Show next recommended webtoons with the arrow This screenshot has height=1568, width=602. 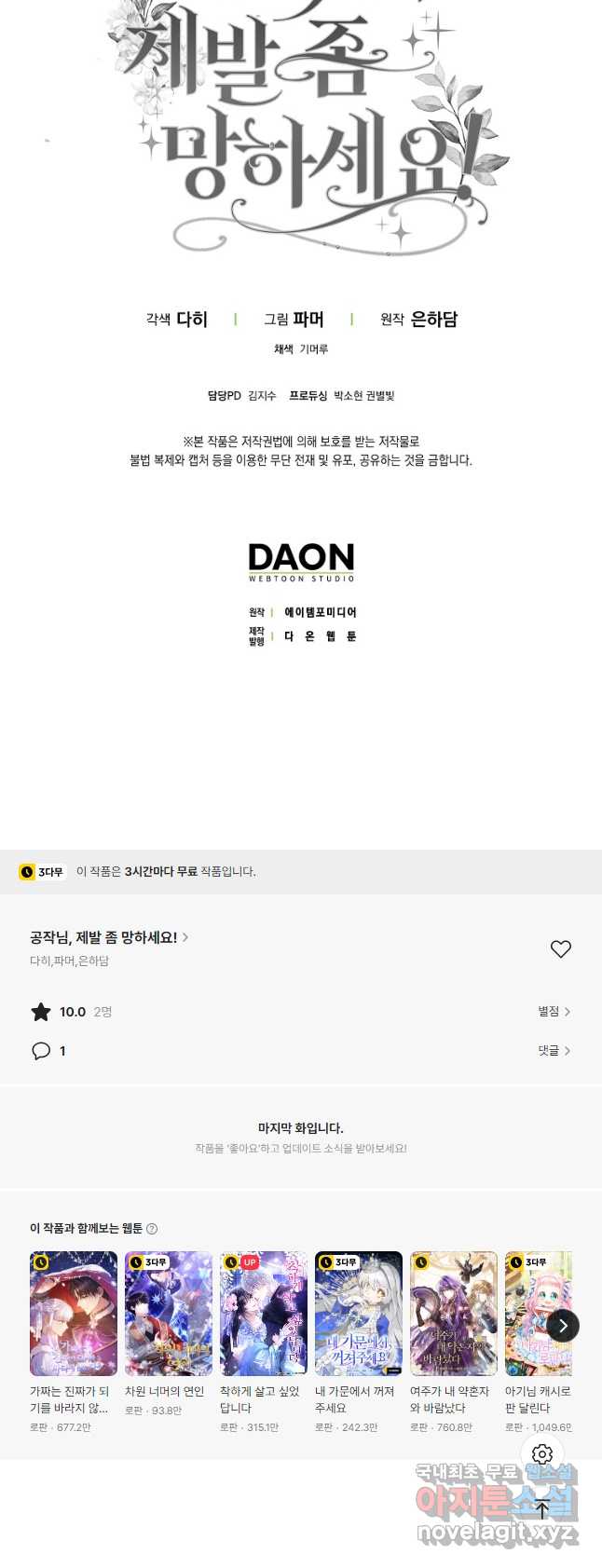pos(563,1325)
